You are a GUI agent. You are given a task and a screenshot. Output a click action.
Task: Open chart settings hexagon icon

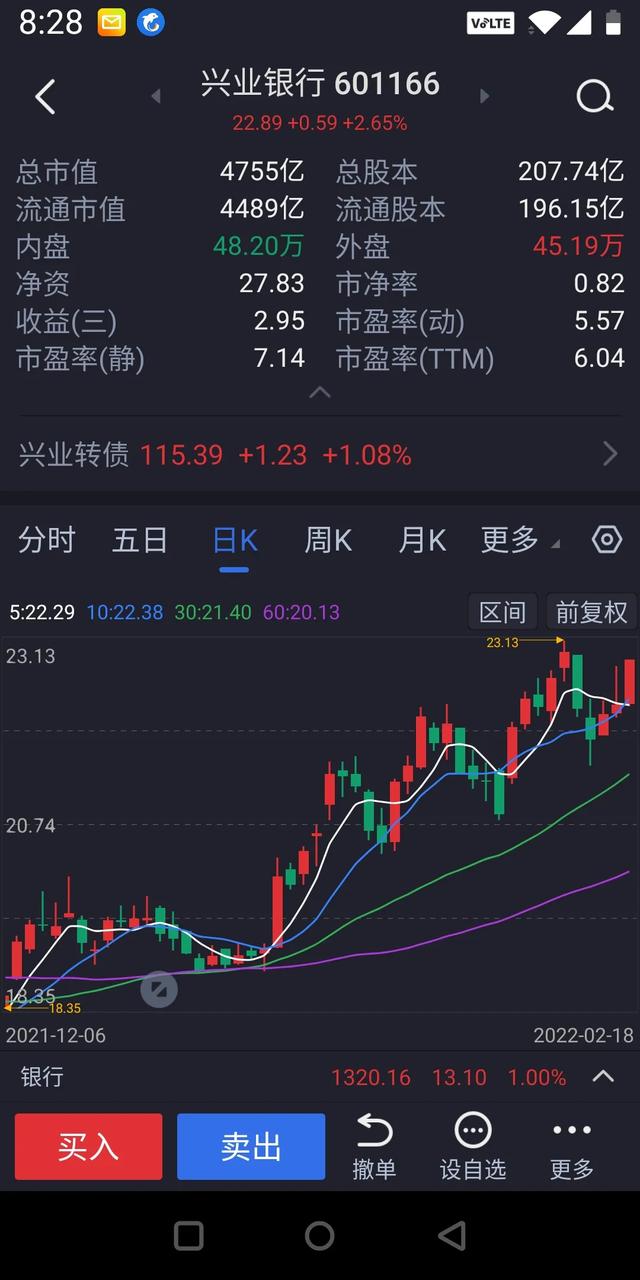tap(607, 540)
